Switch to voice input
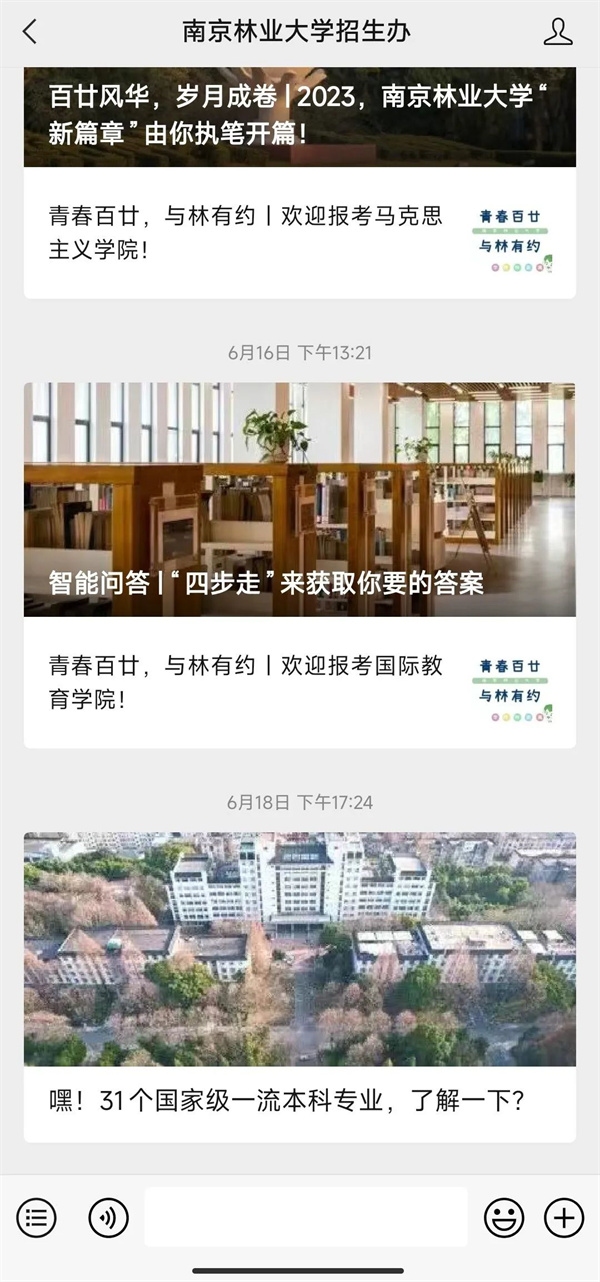This screenshot has width=600, height=1282. (108, 1217)
